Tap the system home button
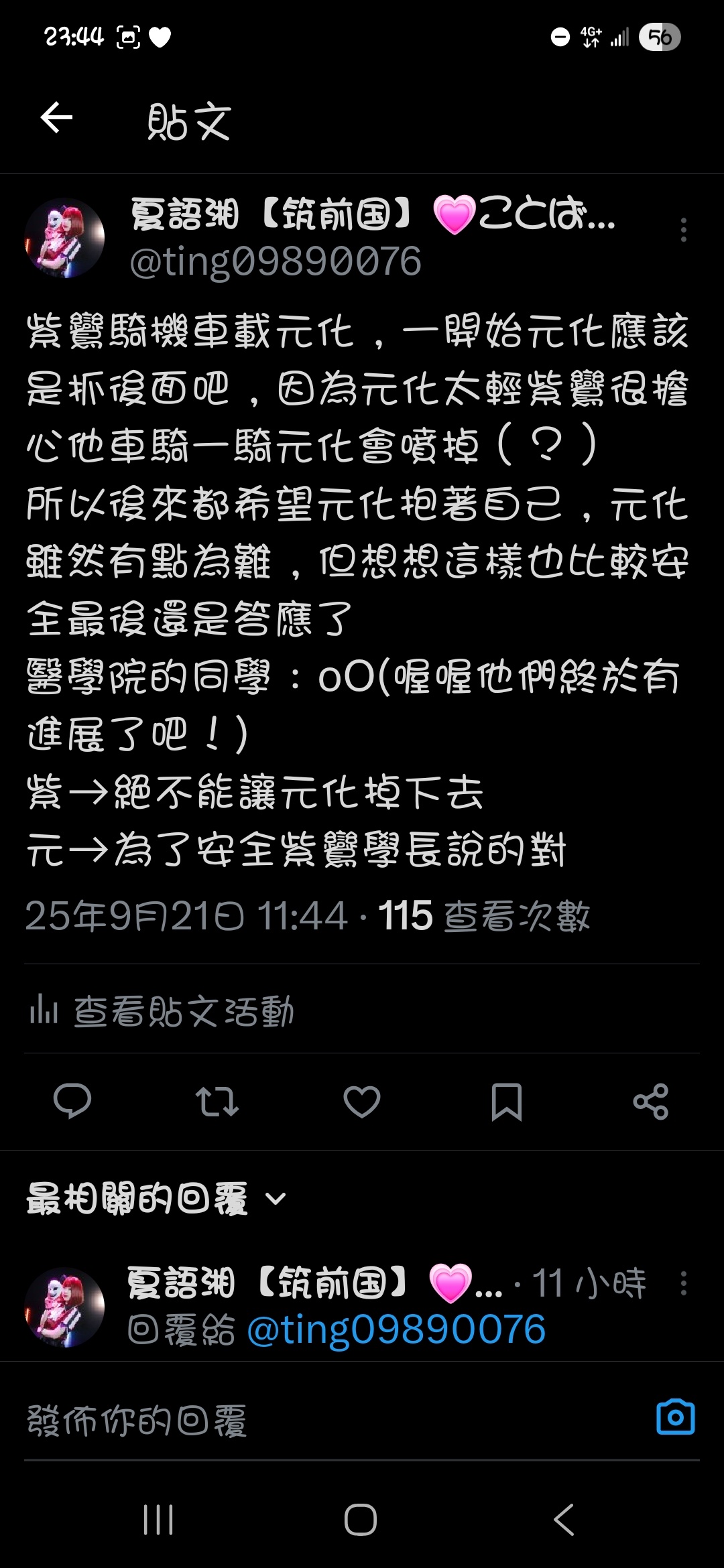The height and width of the screenshot is (1568, 724). click(x=361, y=1519)
